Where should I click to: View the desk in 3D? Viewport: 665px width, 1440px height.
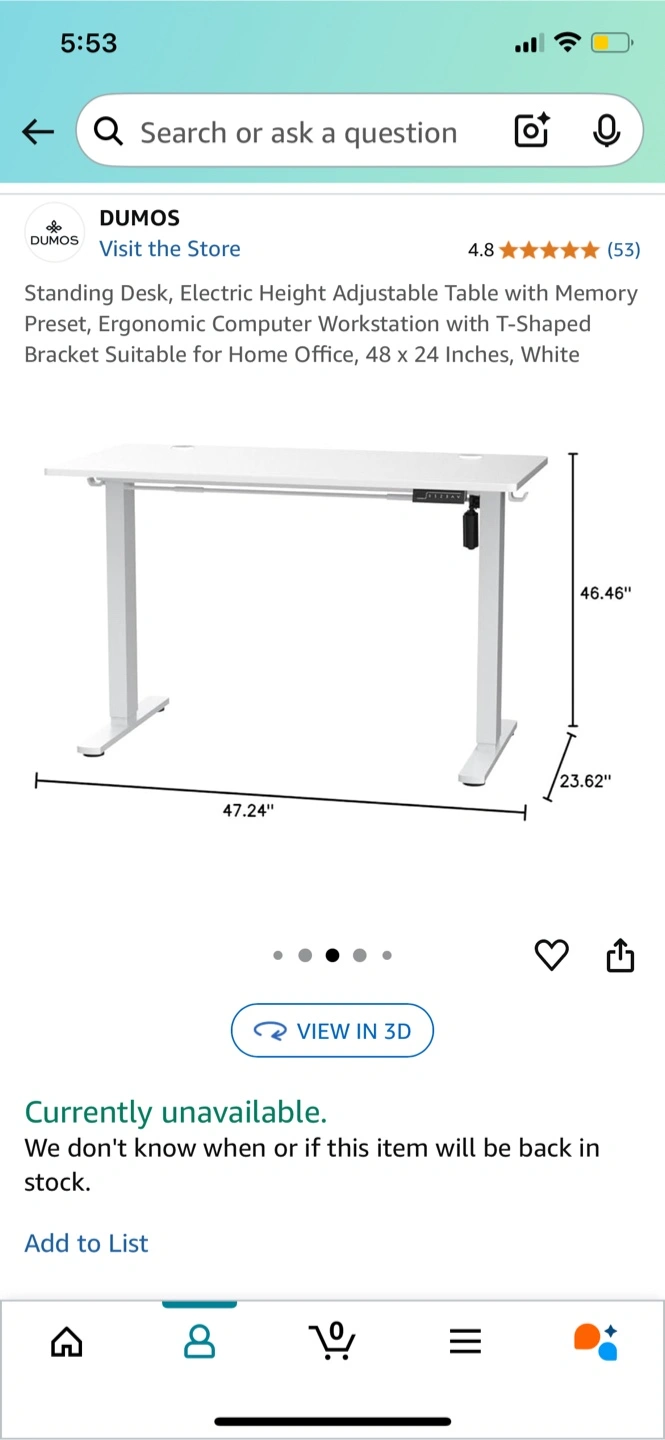click(332, 1031)
